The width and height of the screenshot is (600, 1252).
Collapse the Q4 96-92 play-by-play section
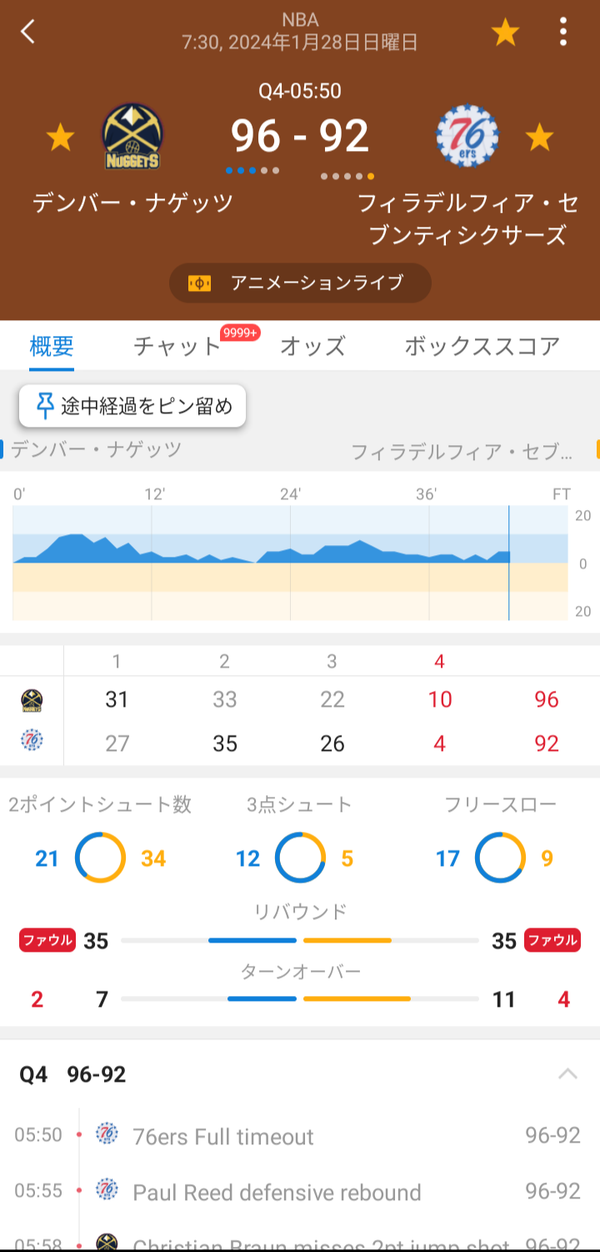coord(567,1074)
